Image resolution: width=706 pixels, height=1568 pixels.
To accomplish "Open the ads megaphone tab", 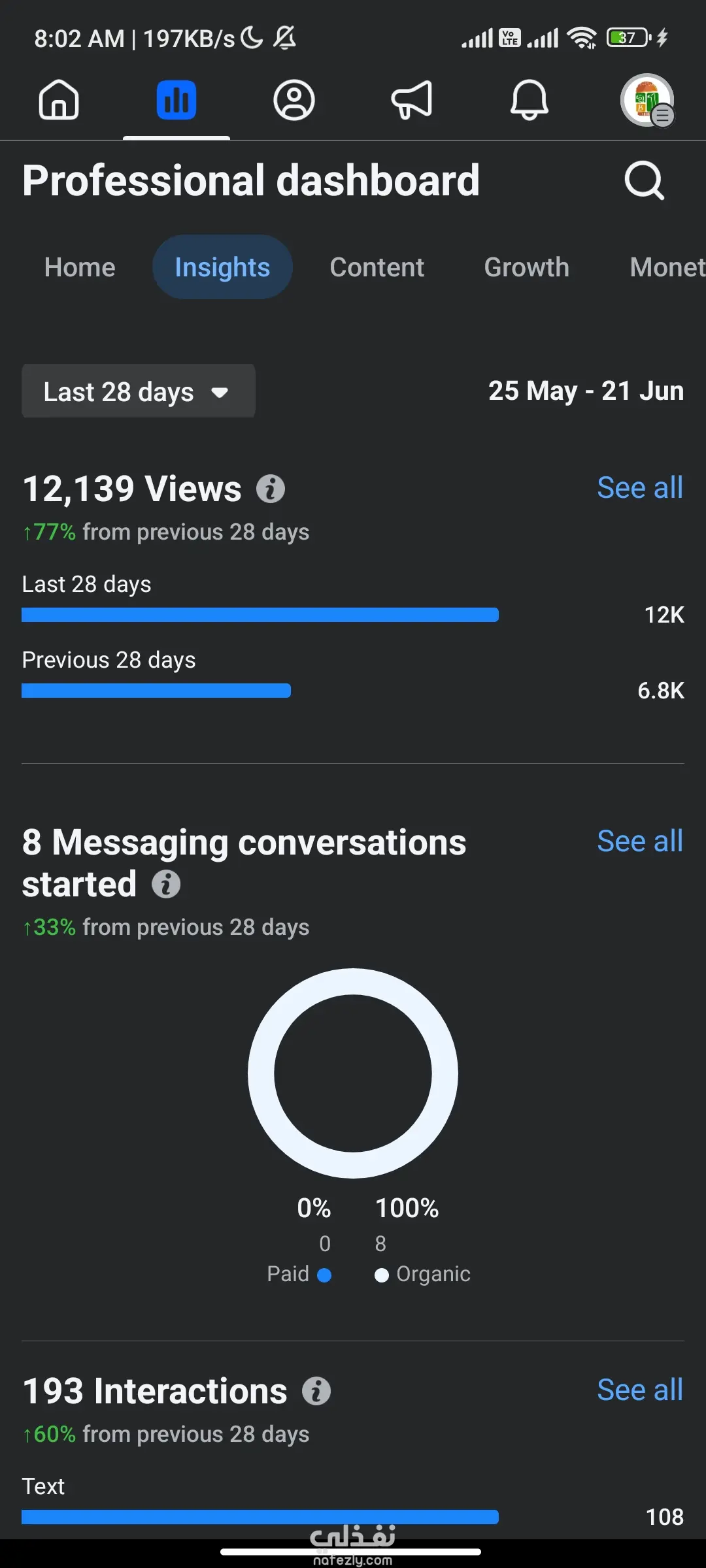I will click(412, 100).
